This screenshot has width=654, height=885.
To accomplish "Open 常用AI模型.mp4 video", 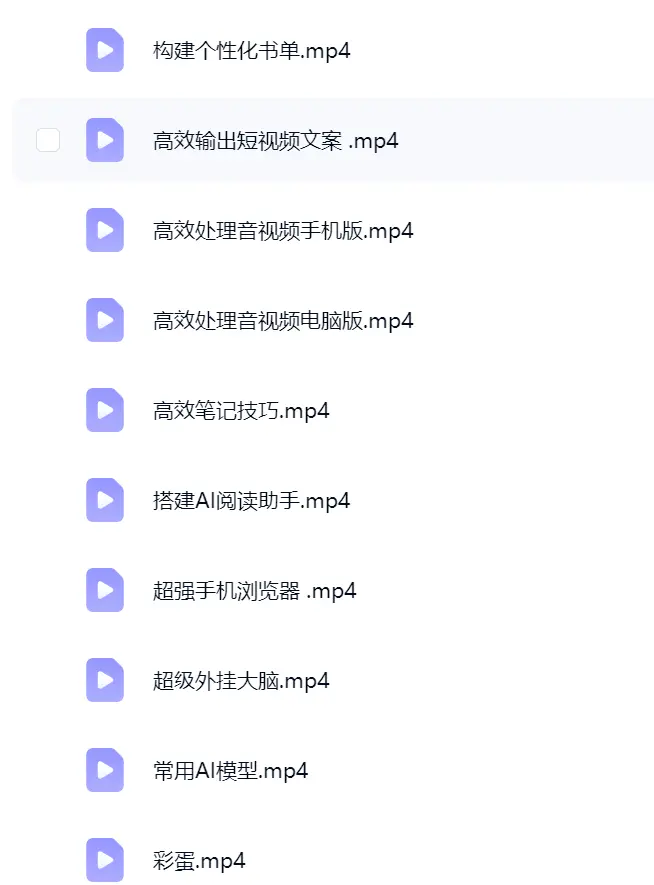I will tap(230, 771).
